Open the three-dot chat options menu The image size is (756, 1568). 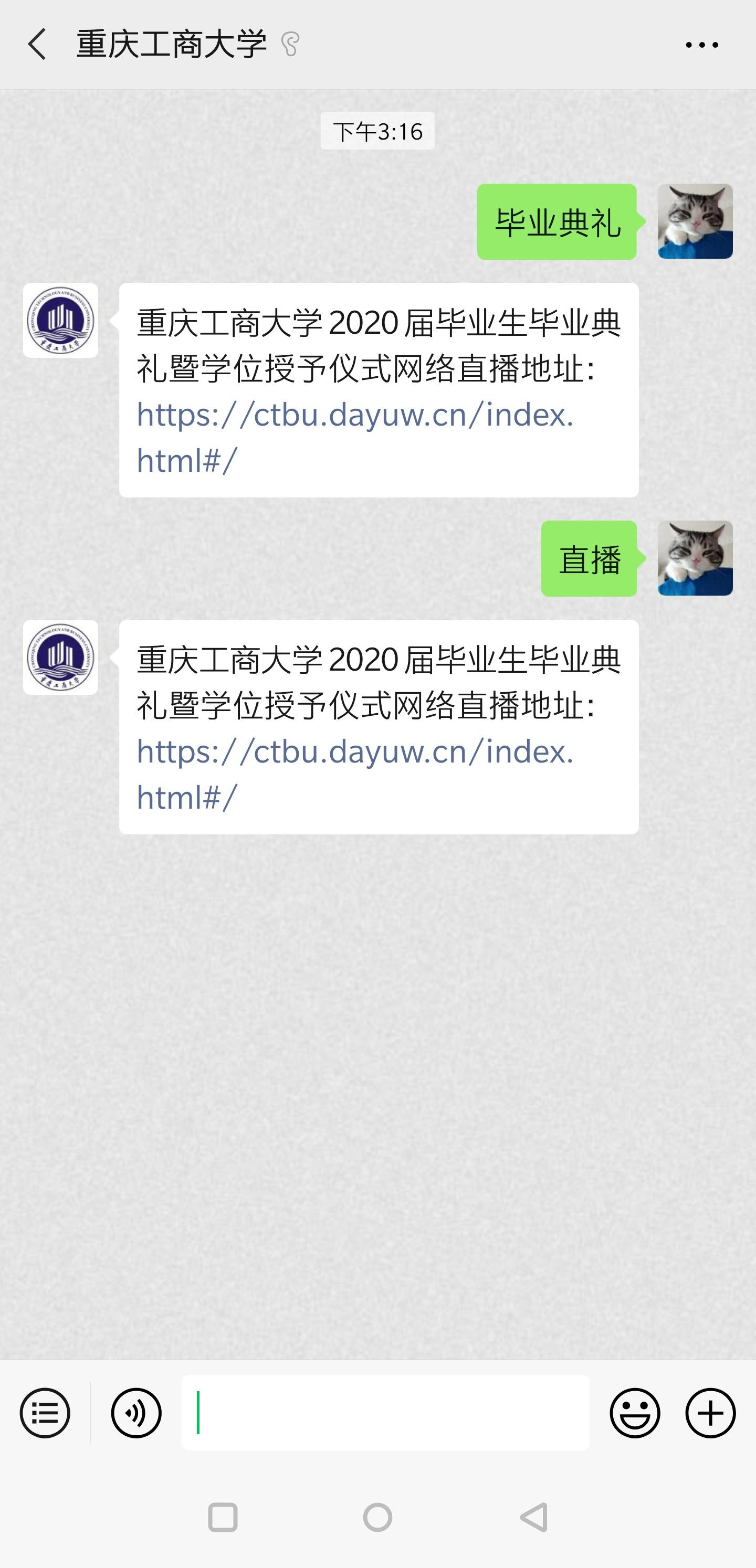pyautogui.click(x=701, y=45)
